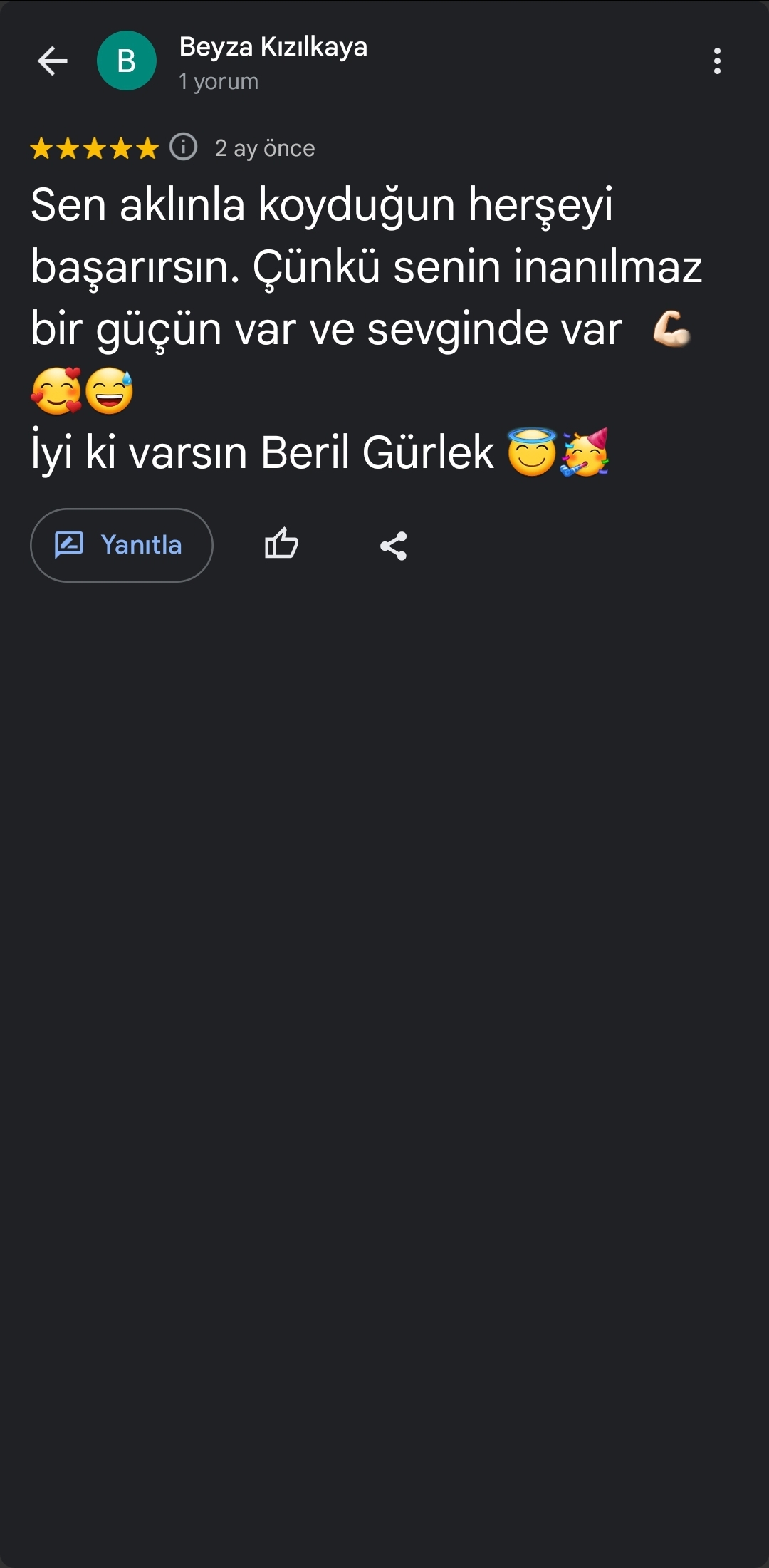The width and height of the screenshot is (769, 1568).
Task: Reply to the review with Yanıtla
Action: pos(122,545)
